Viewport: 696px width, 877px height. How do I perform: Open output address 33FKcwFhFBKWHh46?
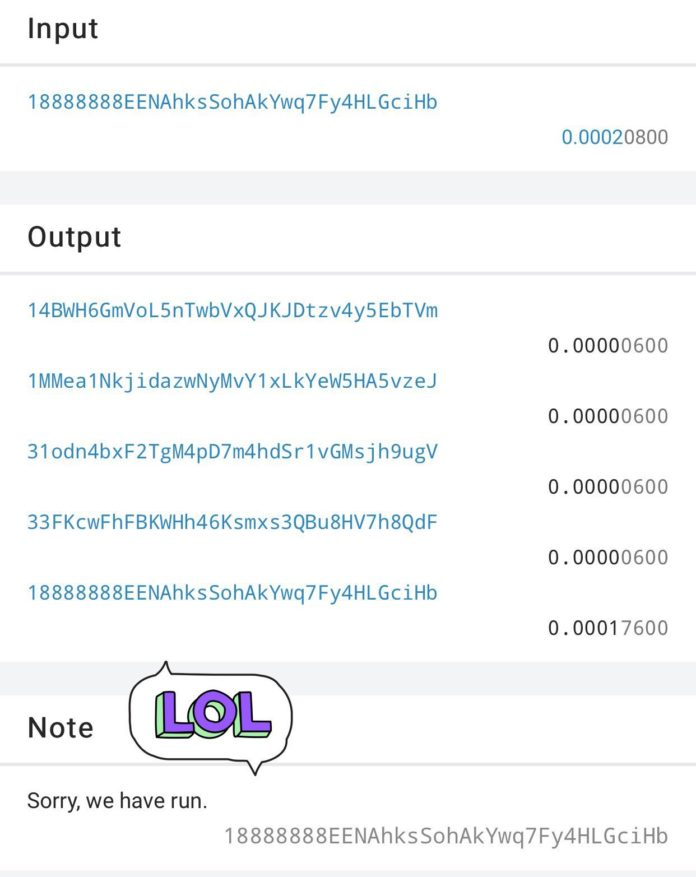click(x=232, y=522)
